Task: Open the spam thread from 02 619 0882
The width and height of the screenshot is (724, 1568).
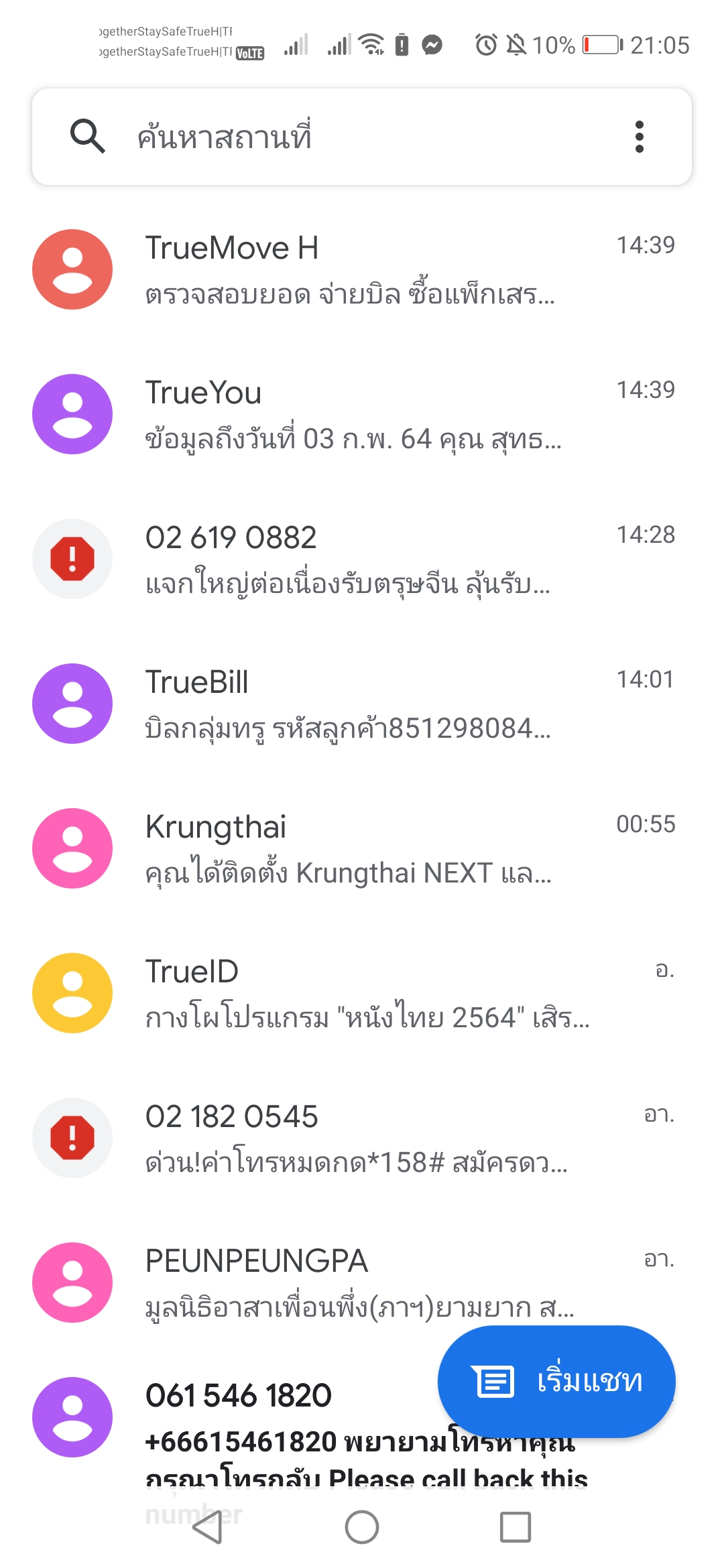Action: pyautogui.click(x=362, y=559)
